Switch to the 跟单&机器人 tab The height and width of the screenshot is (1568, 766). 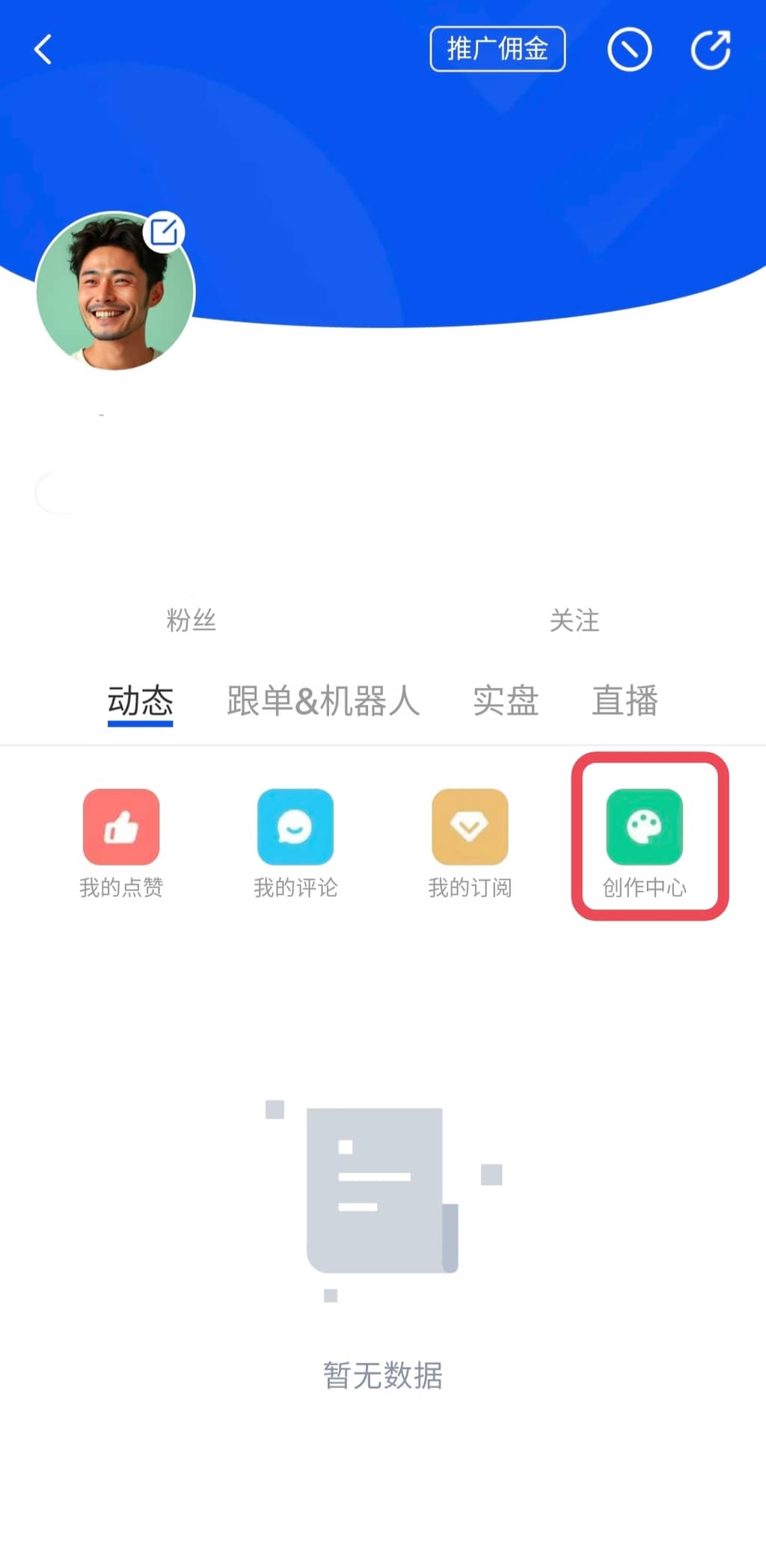(323, 701)
